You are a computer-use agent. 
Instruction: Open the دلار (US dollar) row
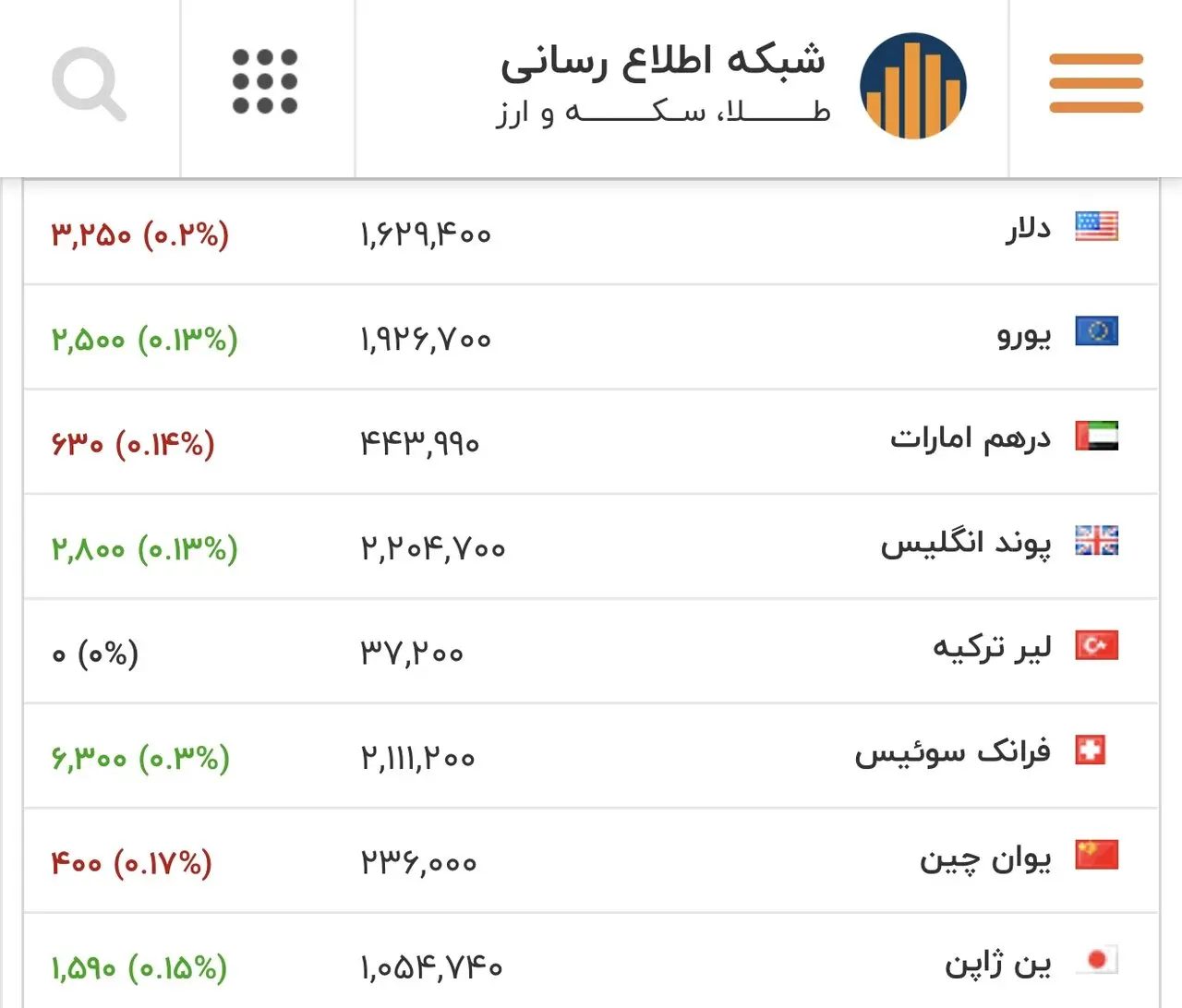(x=1027, y=228)
